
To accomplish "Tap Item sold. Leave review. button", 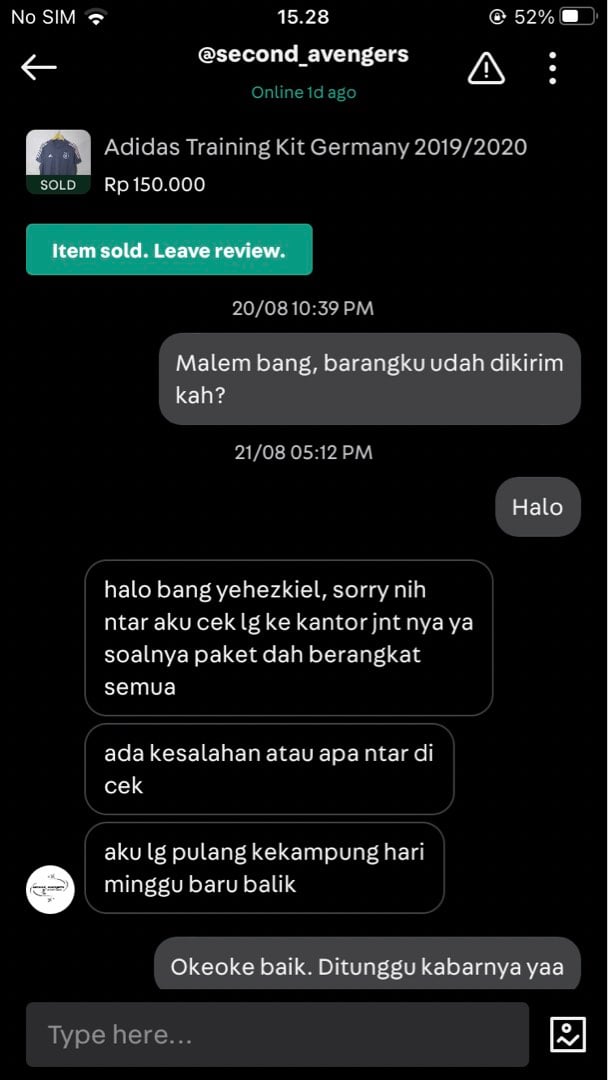I will (x=169, y=250).
